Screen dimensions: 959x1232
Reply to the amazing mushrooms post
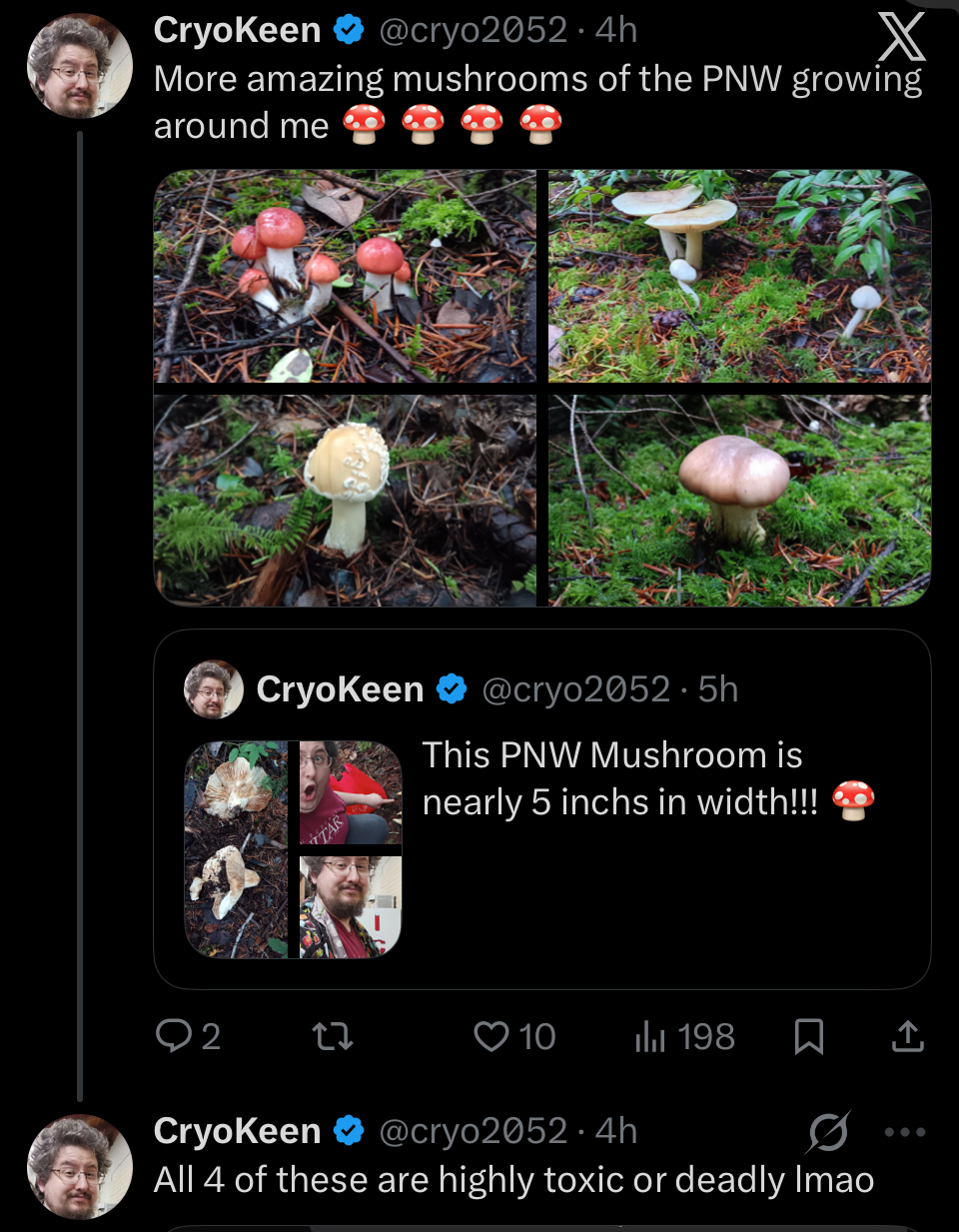click(175, 1036)
